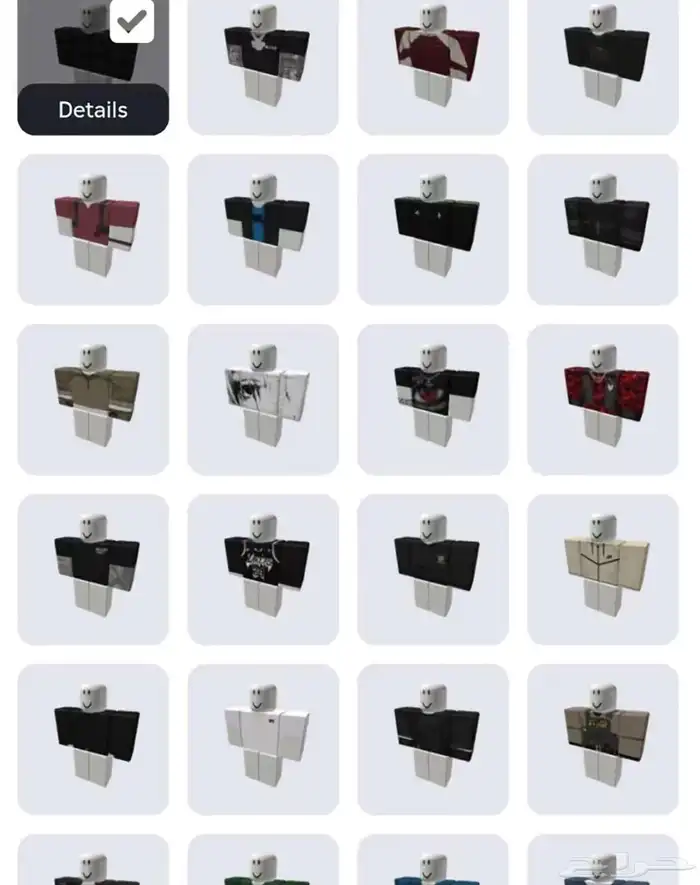Screen dimensions: 700x885
Task: Open Details of the selected shirt
Action: point(93,110)
